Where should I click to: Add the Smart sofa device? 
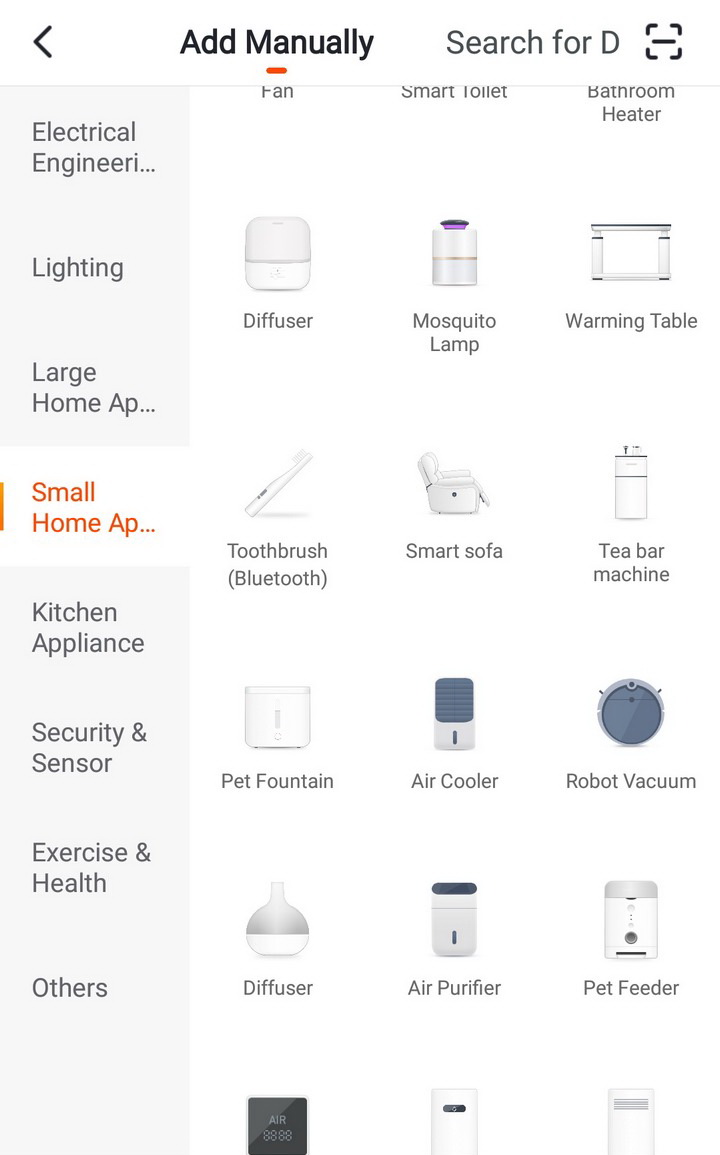454,504
